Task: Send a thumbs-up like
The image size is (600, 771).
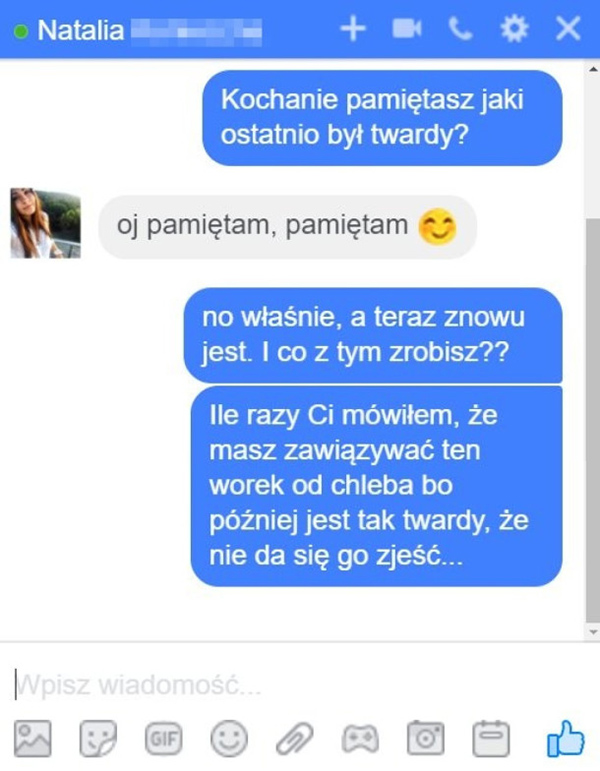Action: point(565,738)
